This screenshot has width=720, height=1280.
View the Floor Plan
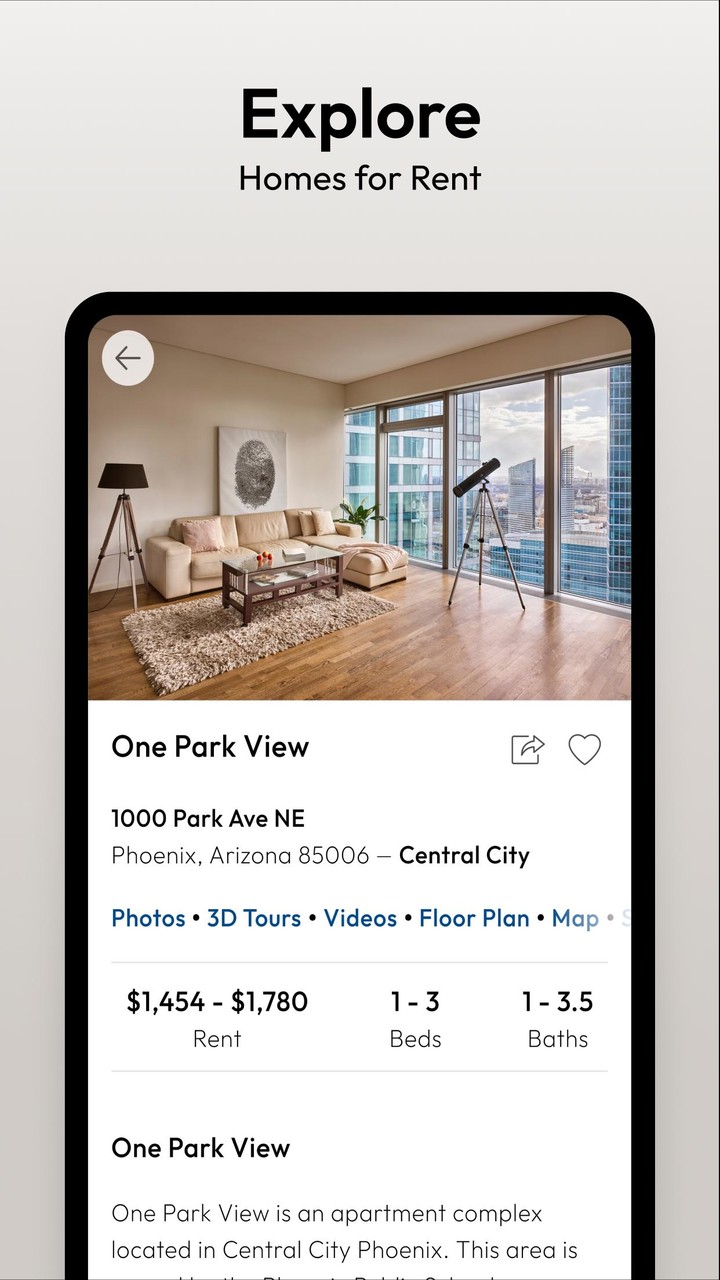[x=474, y=918]
